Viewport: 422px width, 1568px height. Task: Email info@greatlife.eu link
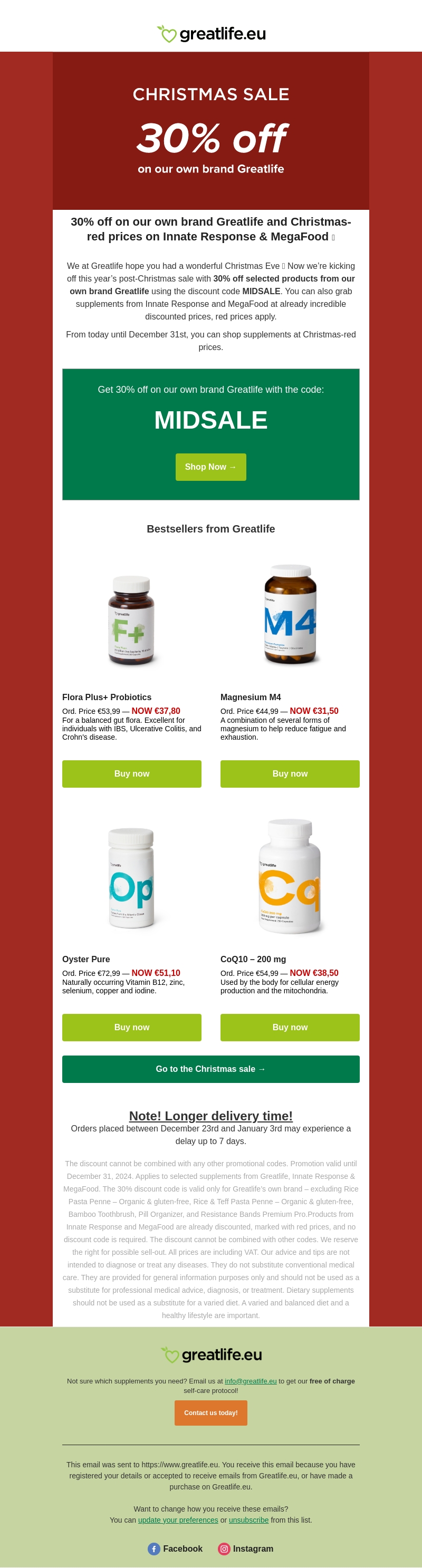click(x=250, y=1381)
